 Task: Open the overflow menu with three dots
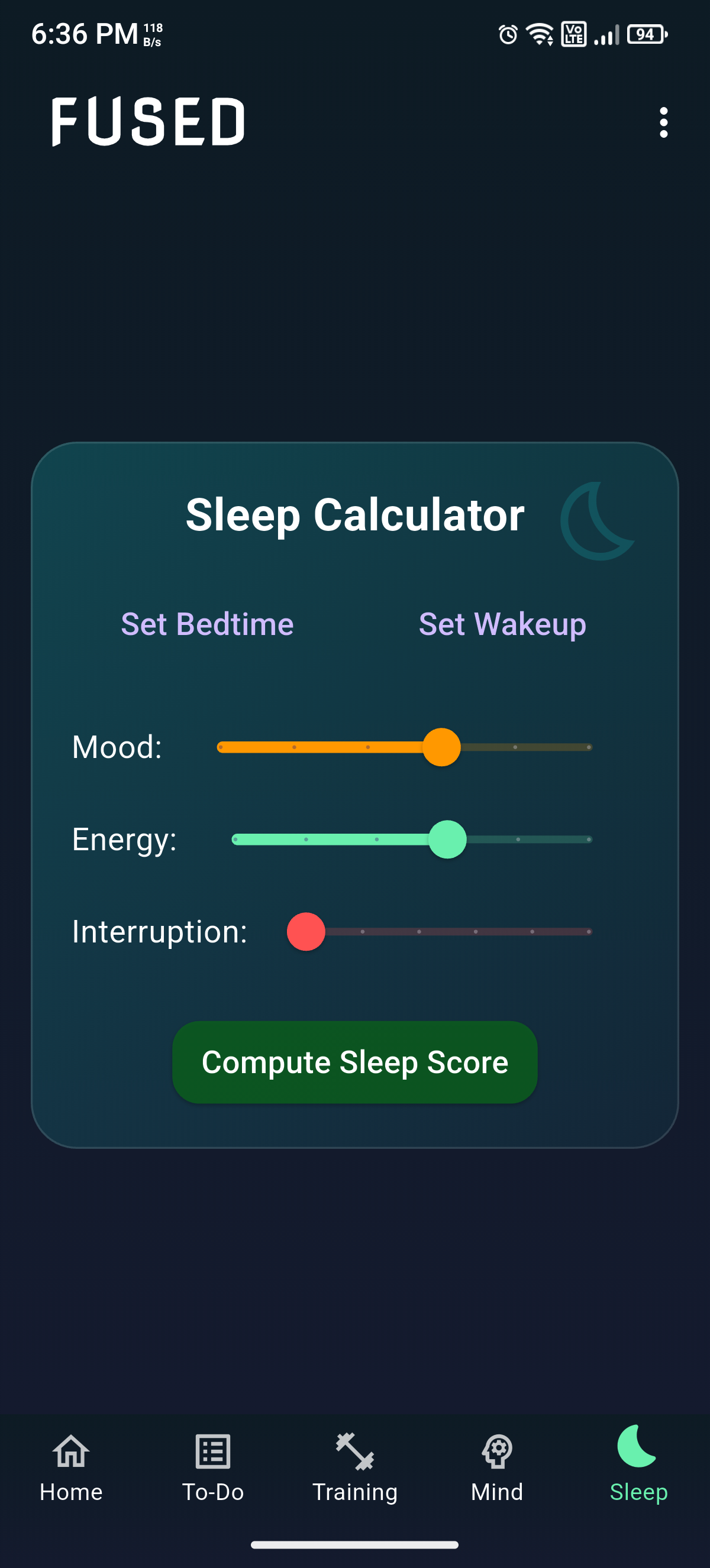click(x=663, y=122)
